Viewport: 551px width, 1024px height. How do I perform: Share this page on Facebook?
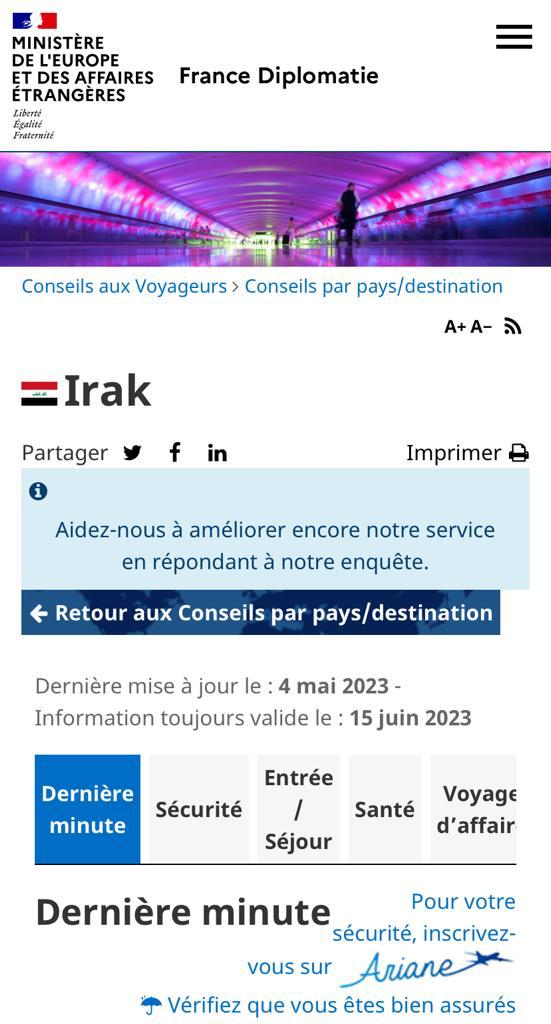(x=175, y=452)
